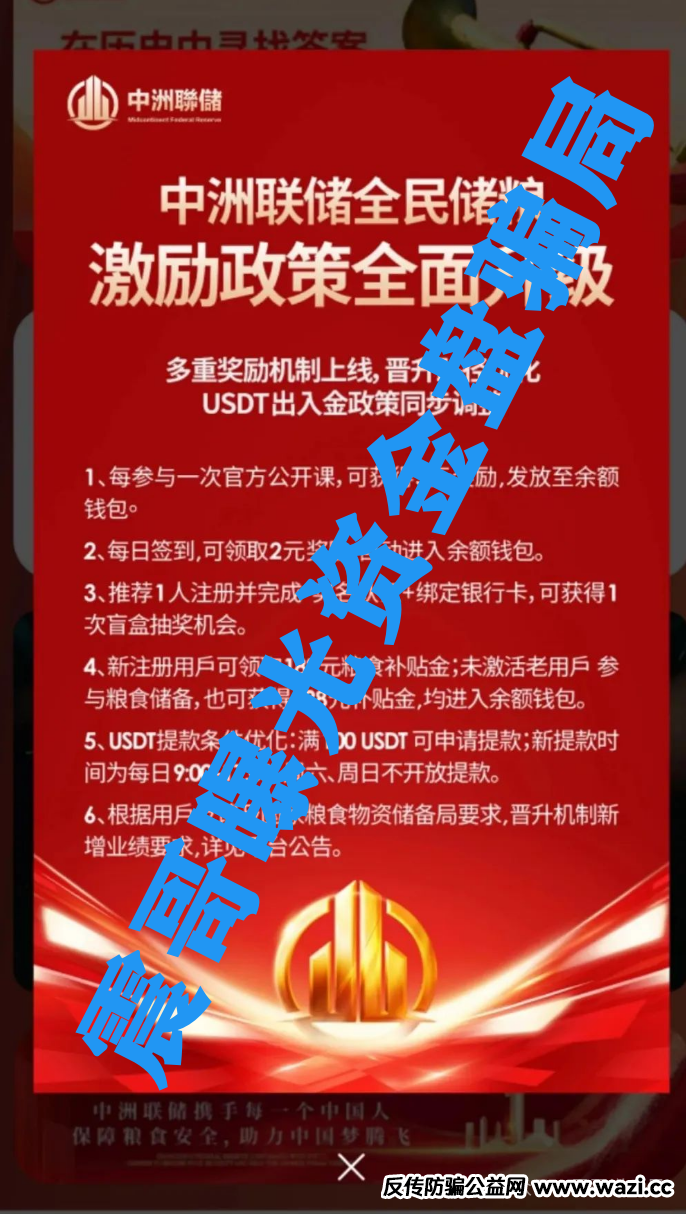Image resolution: width=686 pixels, height=1214 pixels.
Task: Dismiss the popup announcement with the X
Action: point(351,1166)
